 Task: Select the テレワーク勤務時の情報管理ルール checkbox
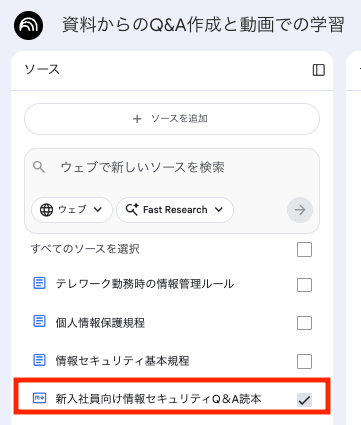click(x=304, y=285)
